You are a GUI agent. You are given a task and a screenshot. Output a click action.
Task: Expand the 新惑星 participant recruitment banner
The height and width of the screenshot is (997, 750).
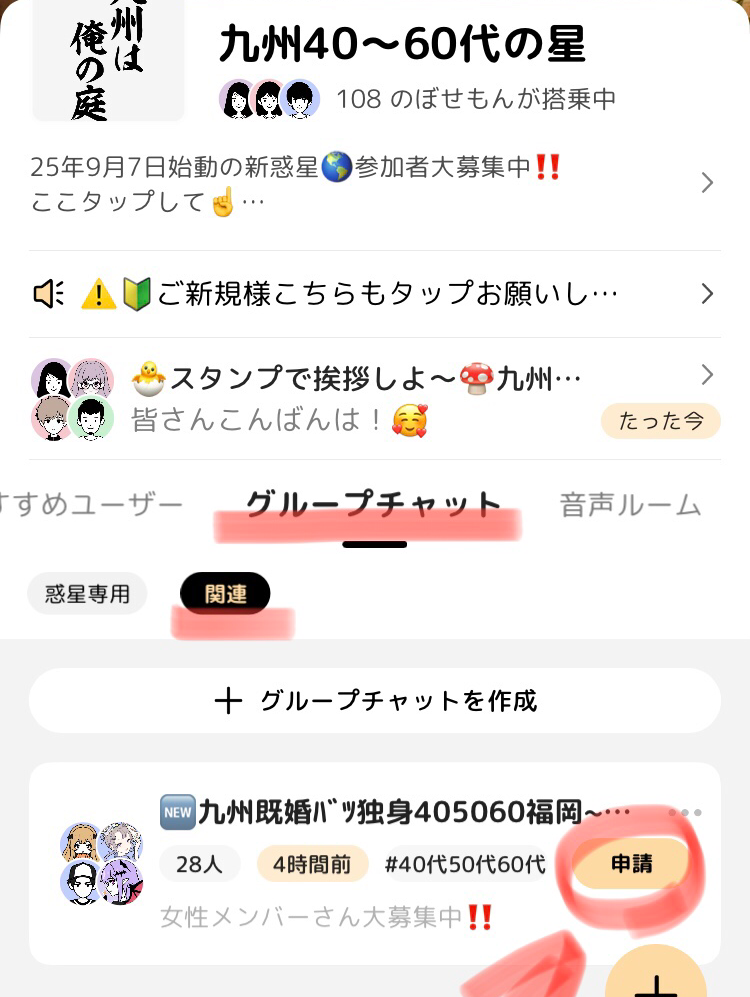(x=707, y=183)
